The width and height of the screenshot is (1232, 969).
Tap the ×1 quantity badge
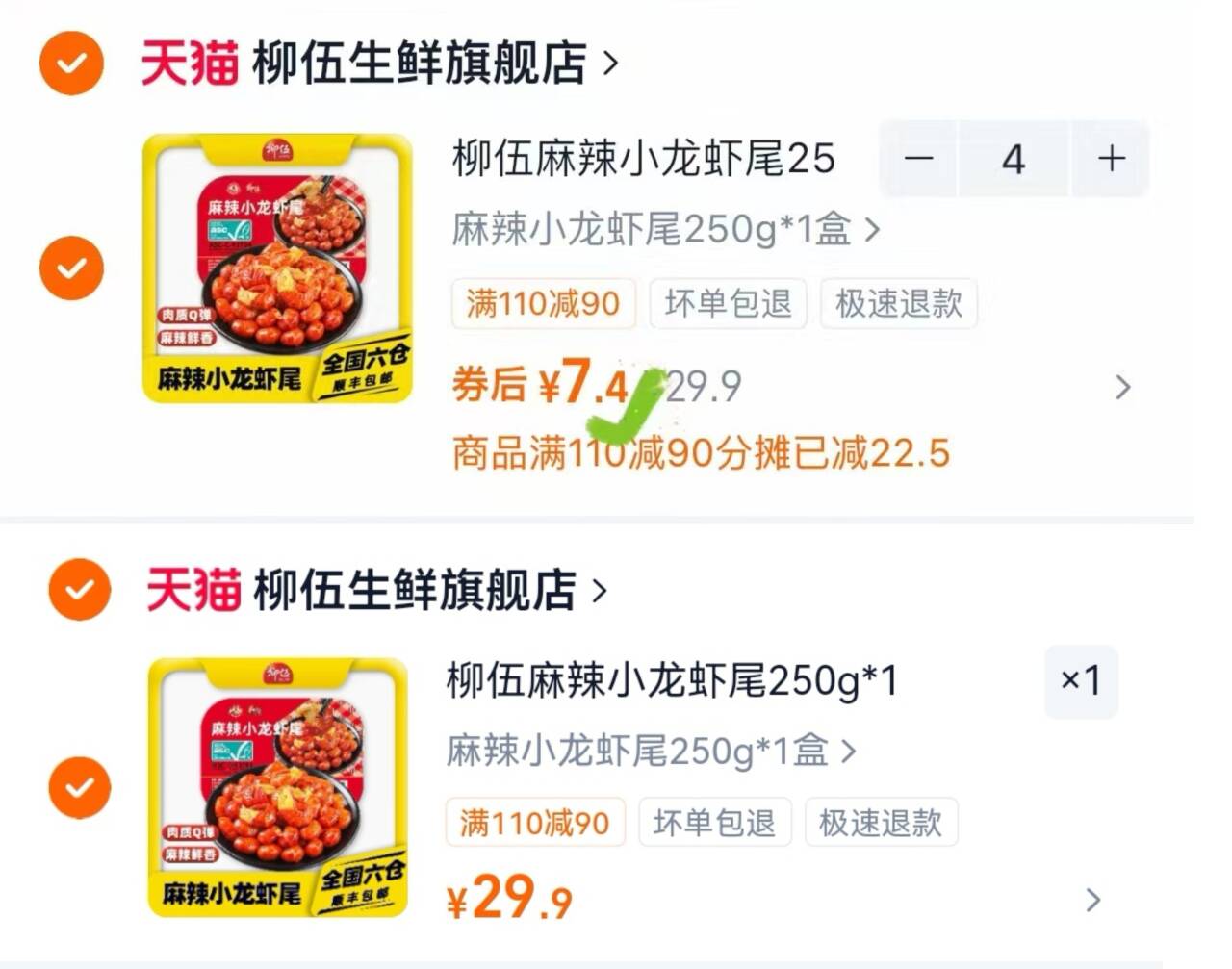(x=1081, y=681)
